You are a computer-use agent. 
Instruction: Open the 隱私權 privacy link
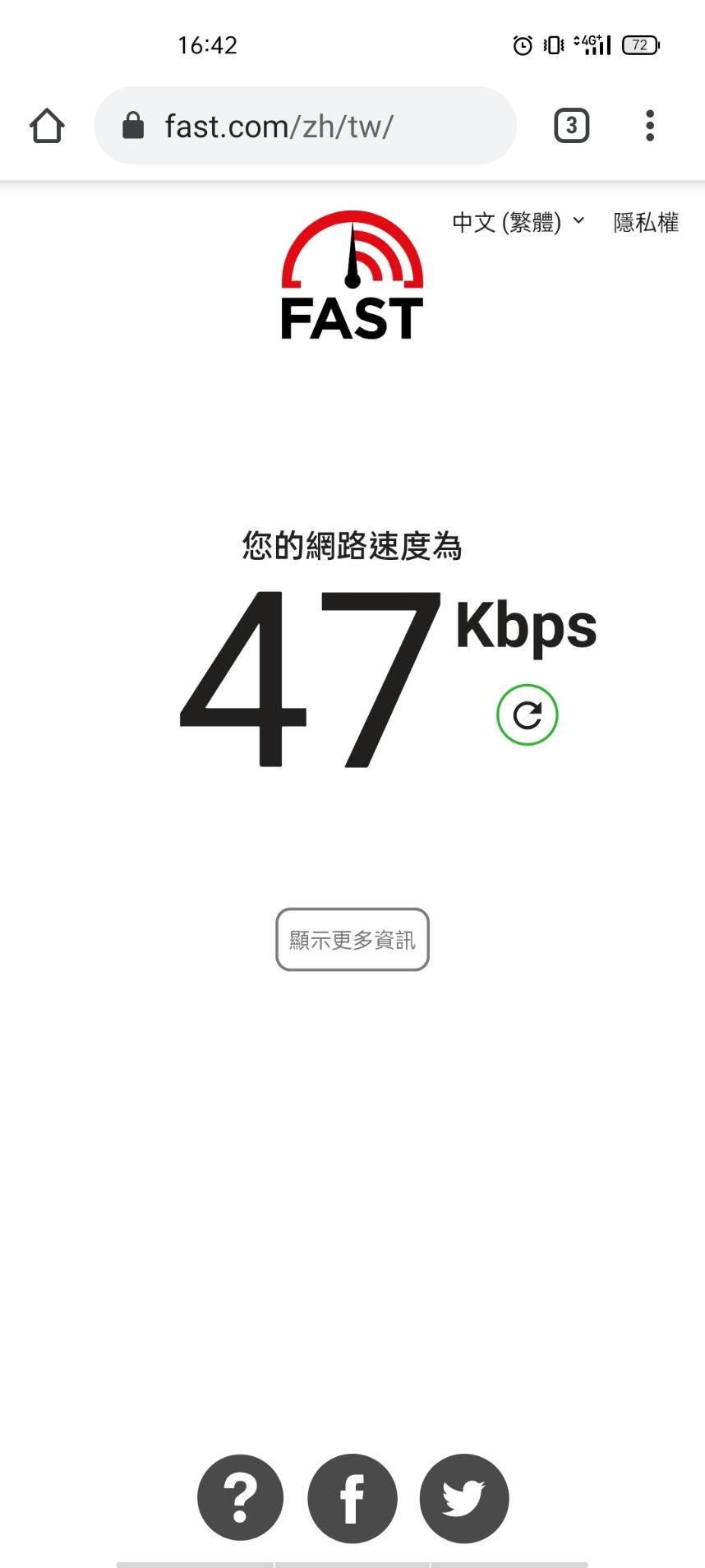click(646, 222)
